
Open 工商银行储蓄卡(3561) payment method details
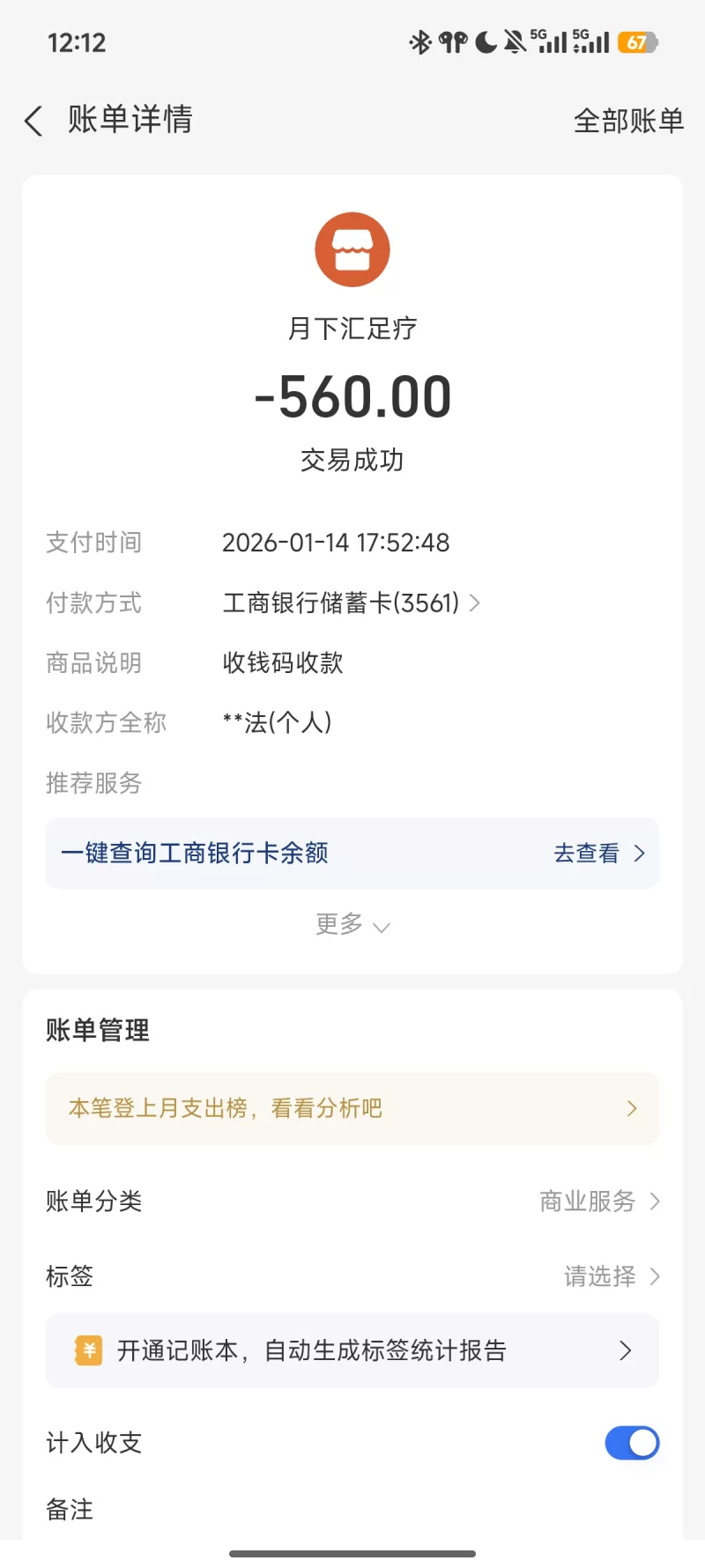point(351,603)
